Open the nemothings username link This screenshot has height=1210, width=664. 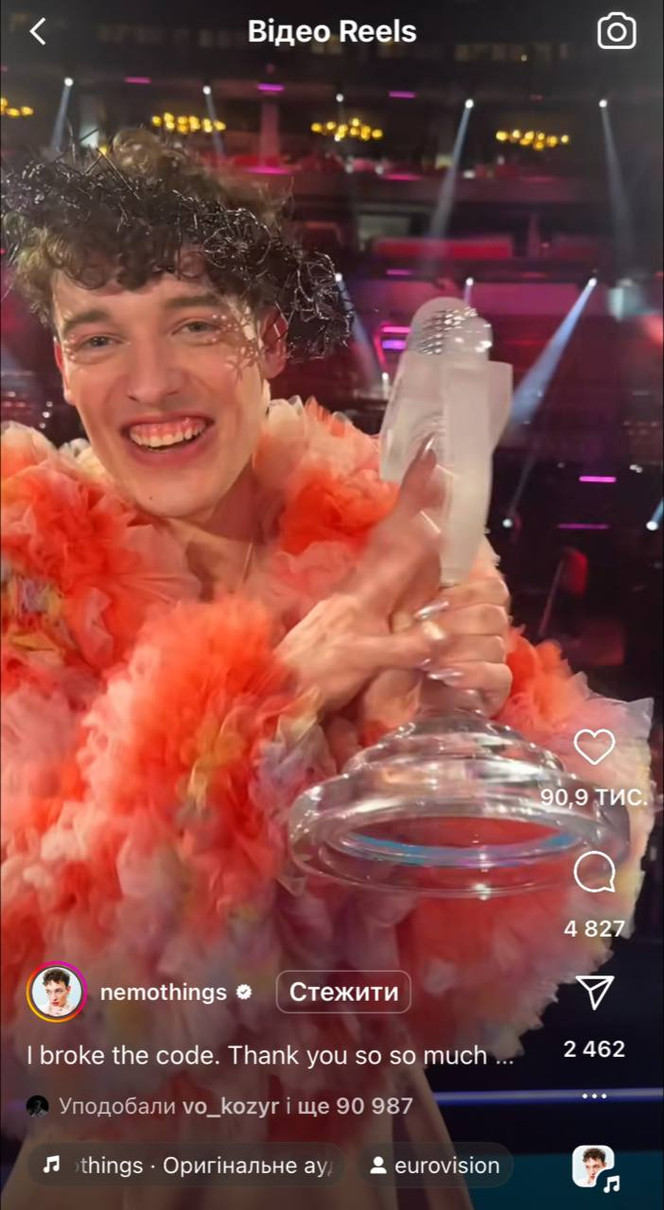(165, 992)
